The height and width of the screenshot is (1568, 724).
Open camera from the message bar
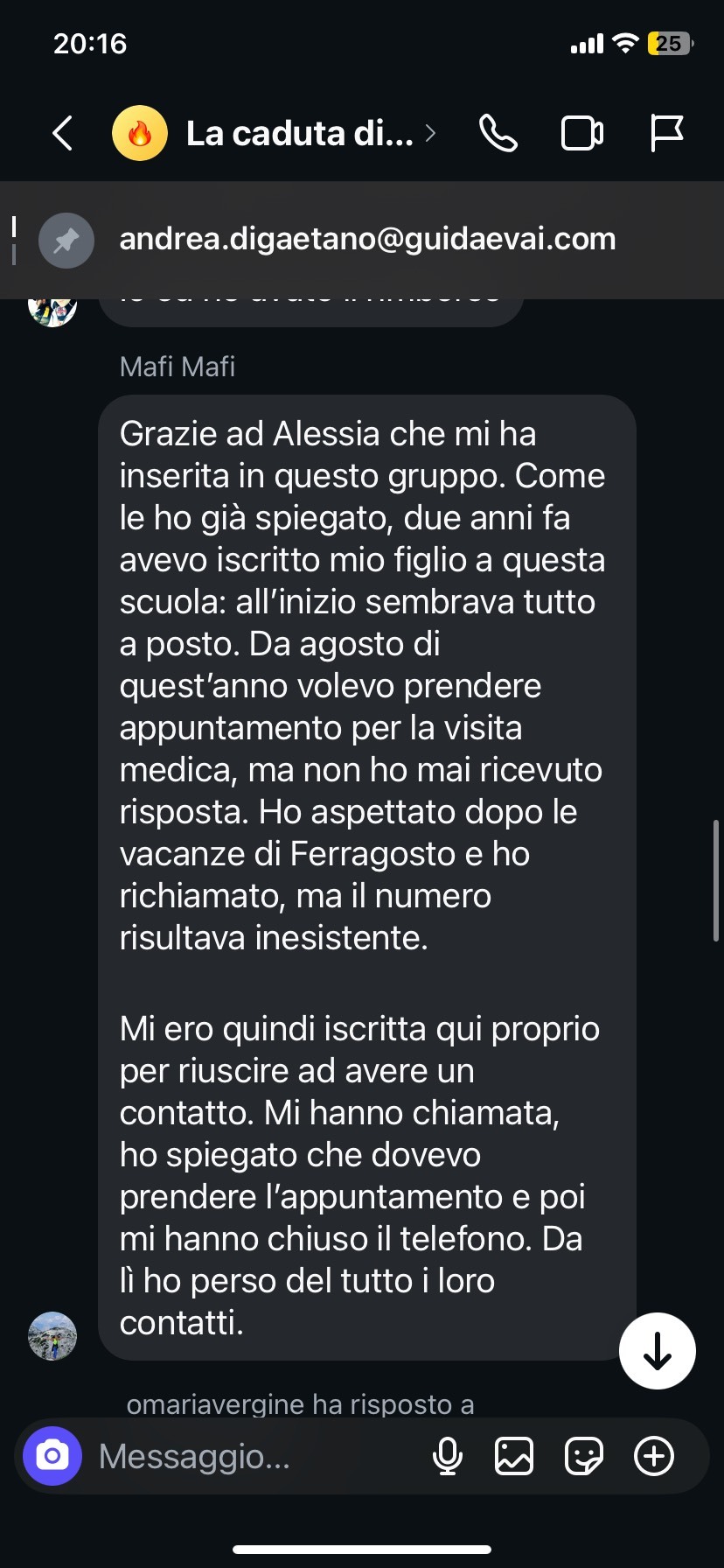(52, 1456)
